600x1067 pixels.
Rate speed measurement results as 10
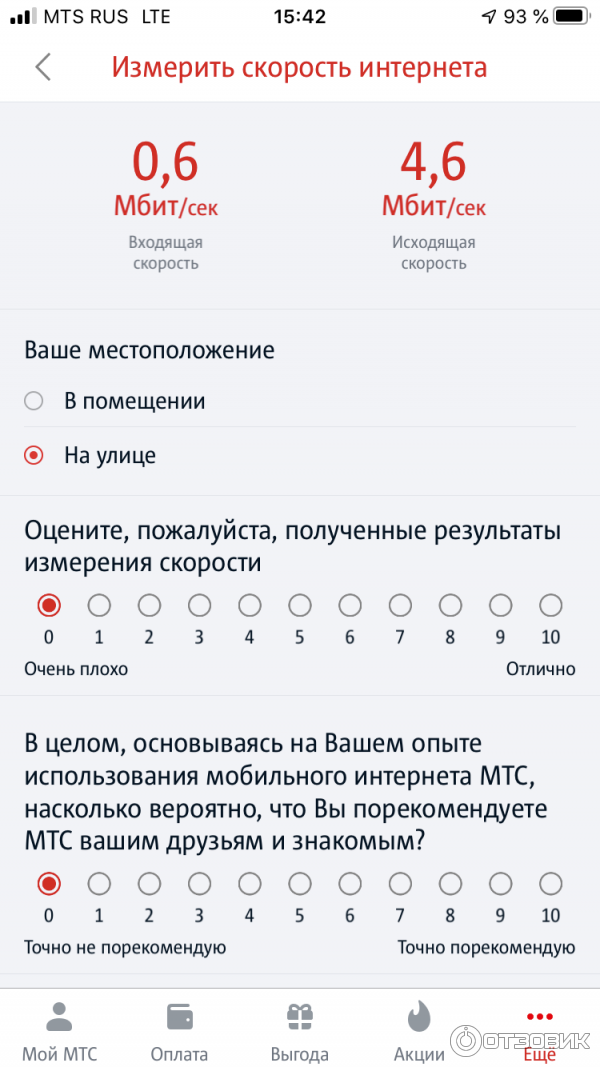pyautogui.click(x=550, y=605)
